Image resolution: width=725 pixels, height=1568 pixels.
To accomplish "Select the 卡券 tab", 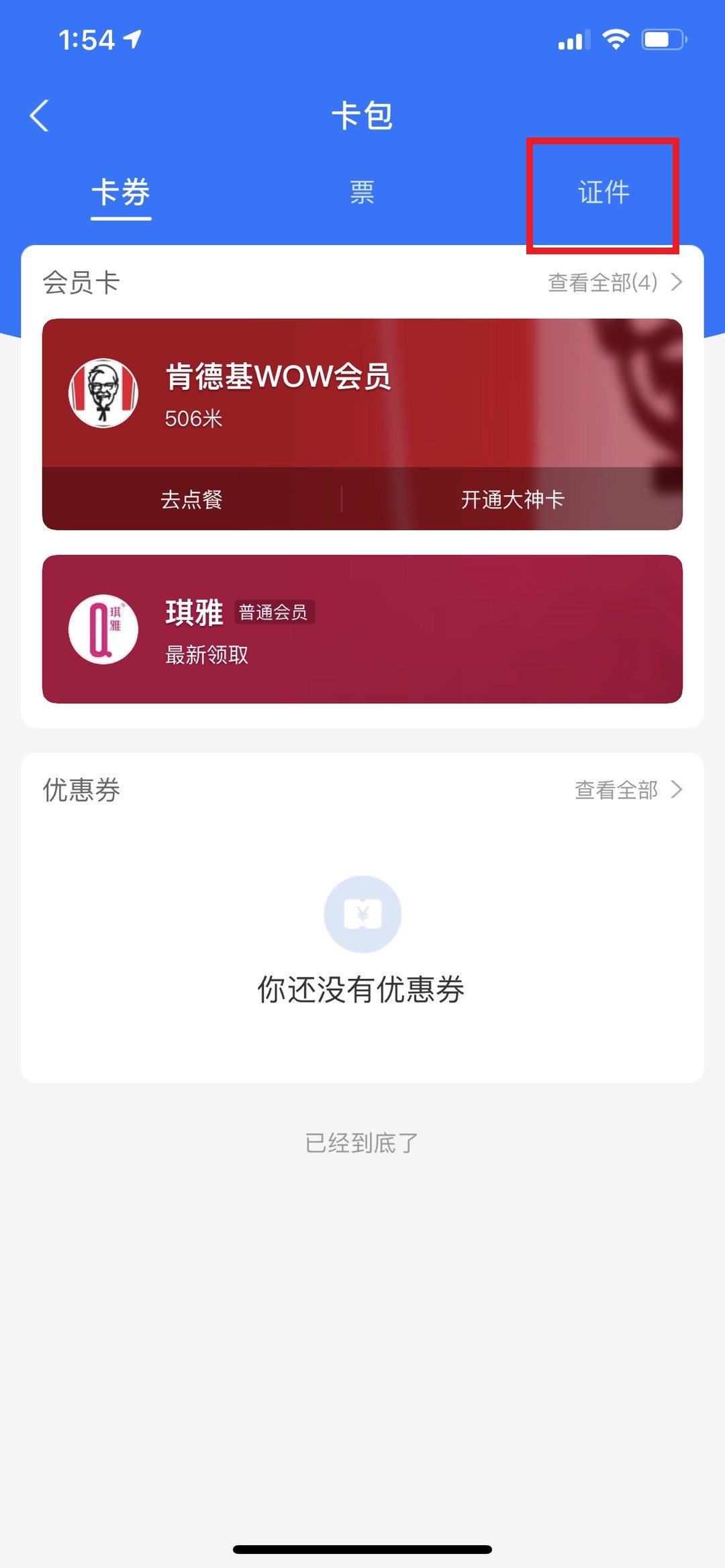I will click(121, 193).
